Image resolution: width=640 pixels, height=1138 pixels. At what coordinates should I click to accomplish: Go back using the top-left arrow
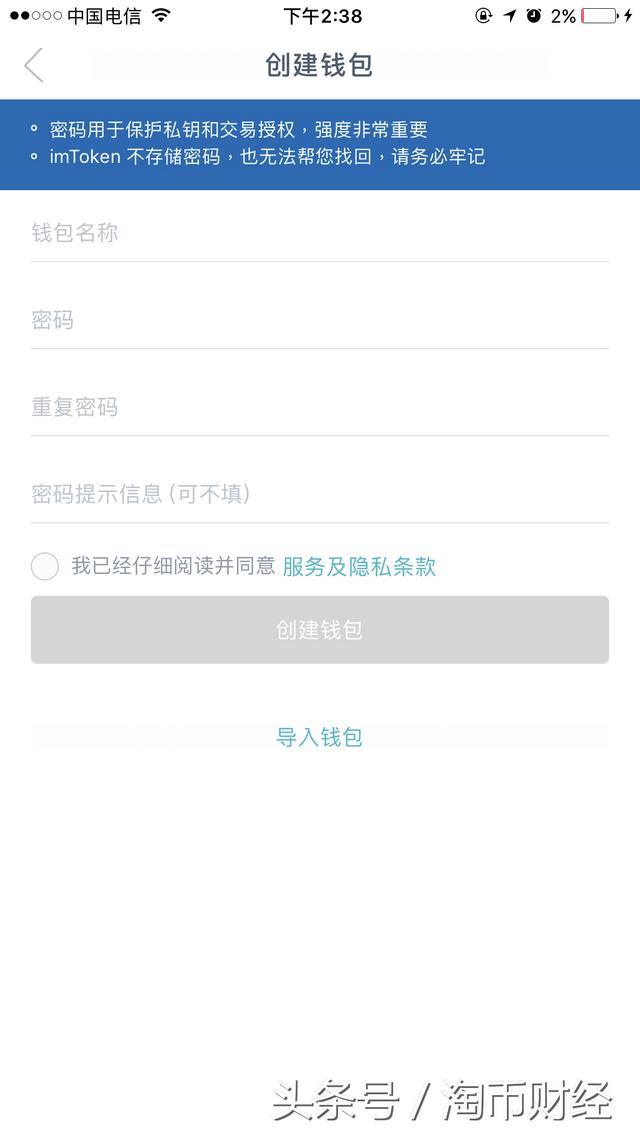(34, 65)
